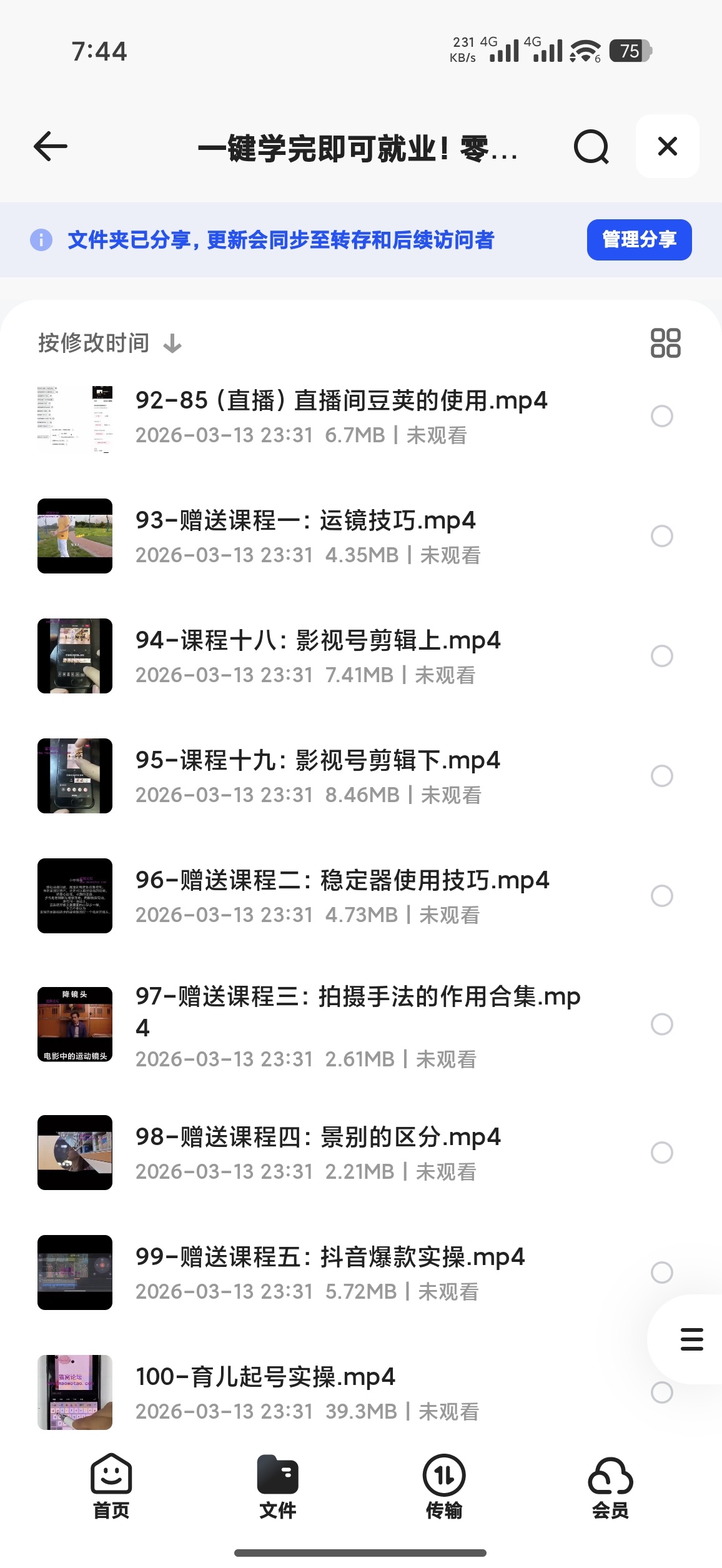This screenshot has width=722, height=1568.
Task: Change the 按修改时间 sort order
Action: click(110, 343)
